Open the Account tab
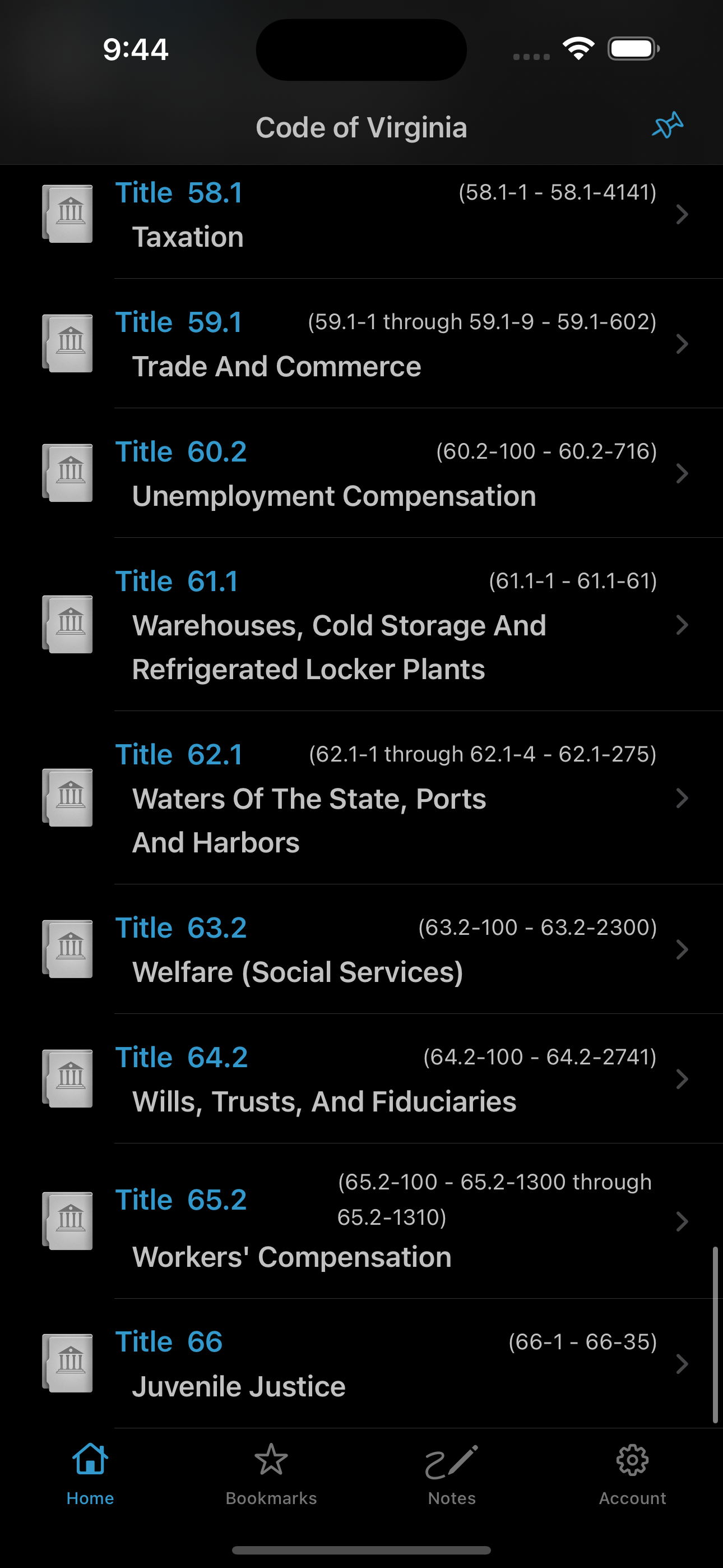This screenshot has height=1568, width=723. (632, 1474)
